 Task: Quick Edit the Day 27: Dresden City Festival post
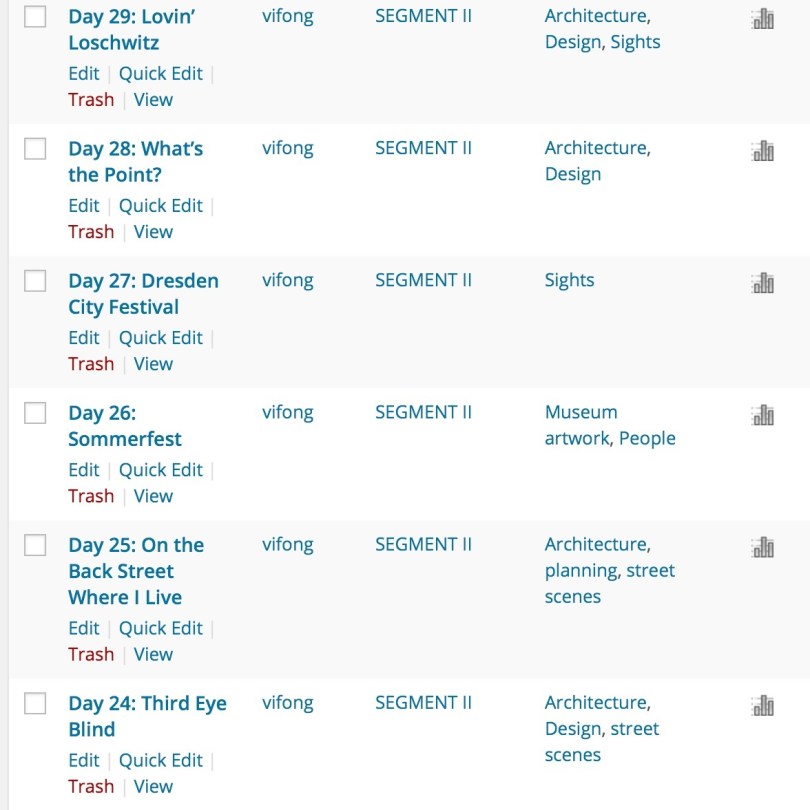[160, 338]
